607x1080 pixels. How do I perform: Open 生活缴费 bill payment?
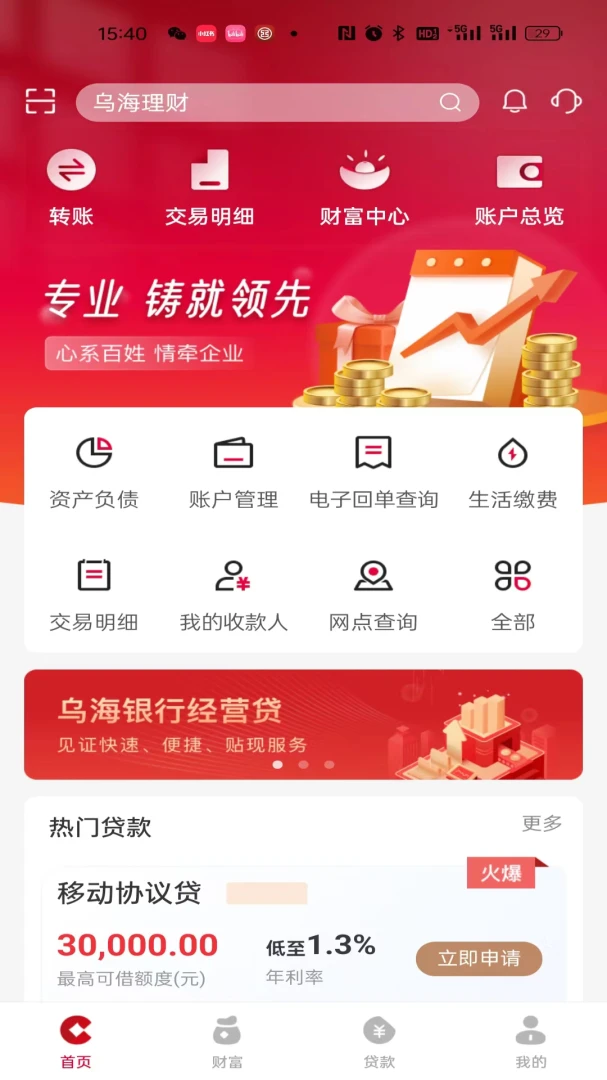click(x=513, y=472)
